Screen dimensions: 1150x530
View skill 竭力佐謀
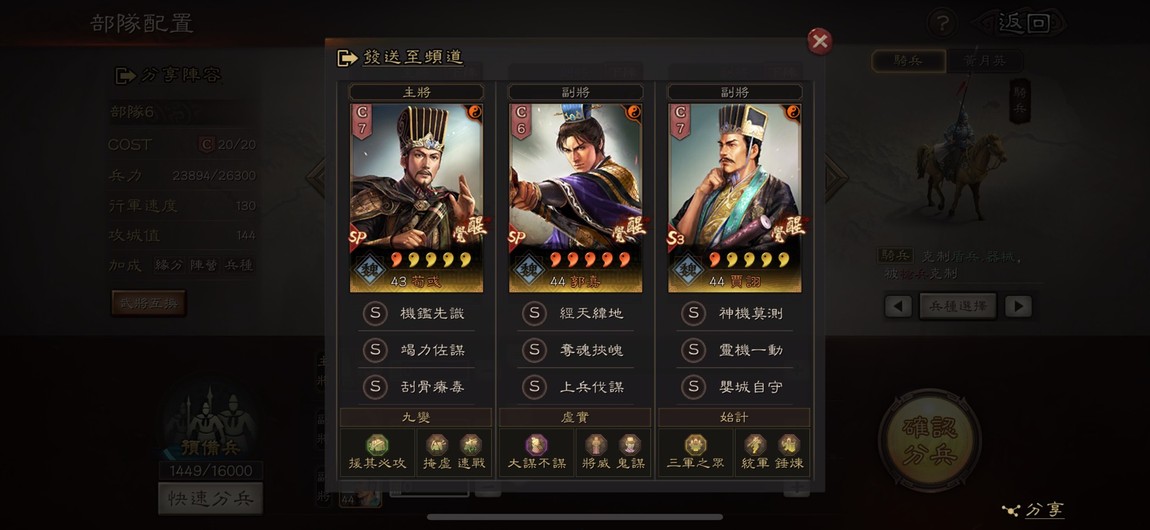tap(416, 350)
